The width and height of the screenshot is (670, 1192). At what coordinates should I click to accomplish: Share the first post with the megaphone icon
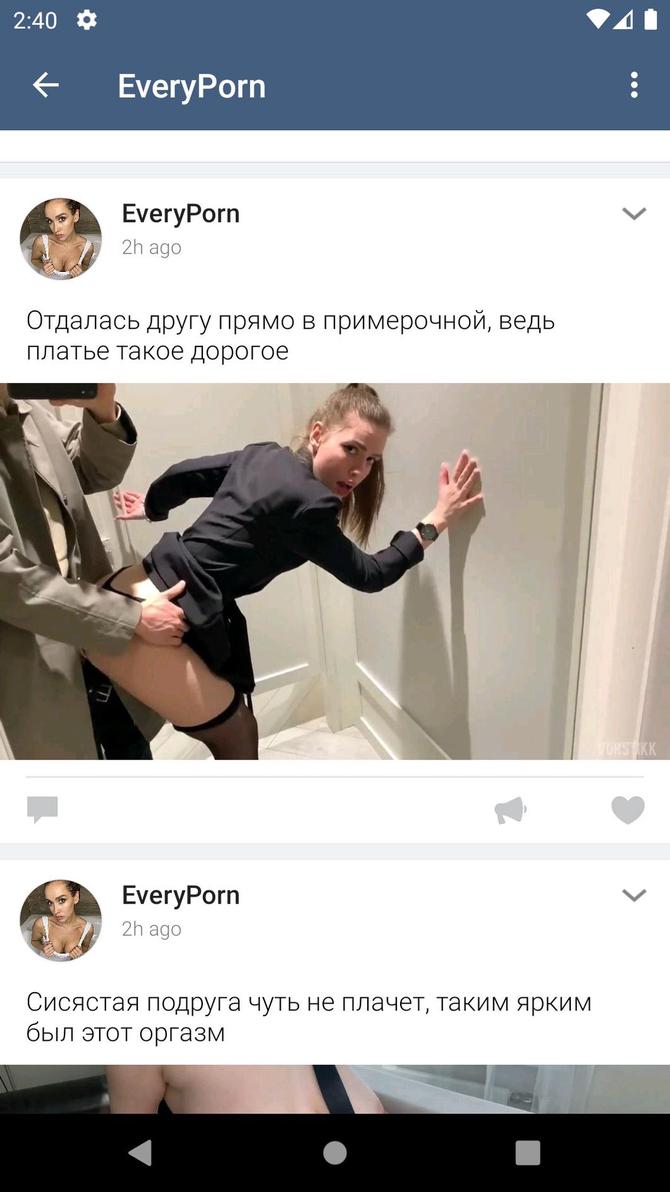[510, 810]
